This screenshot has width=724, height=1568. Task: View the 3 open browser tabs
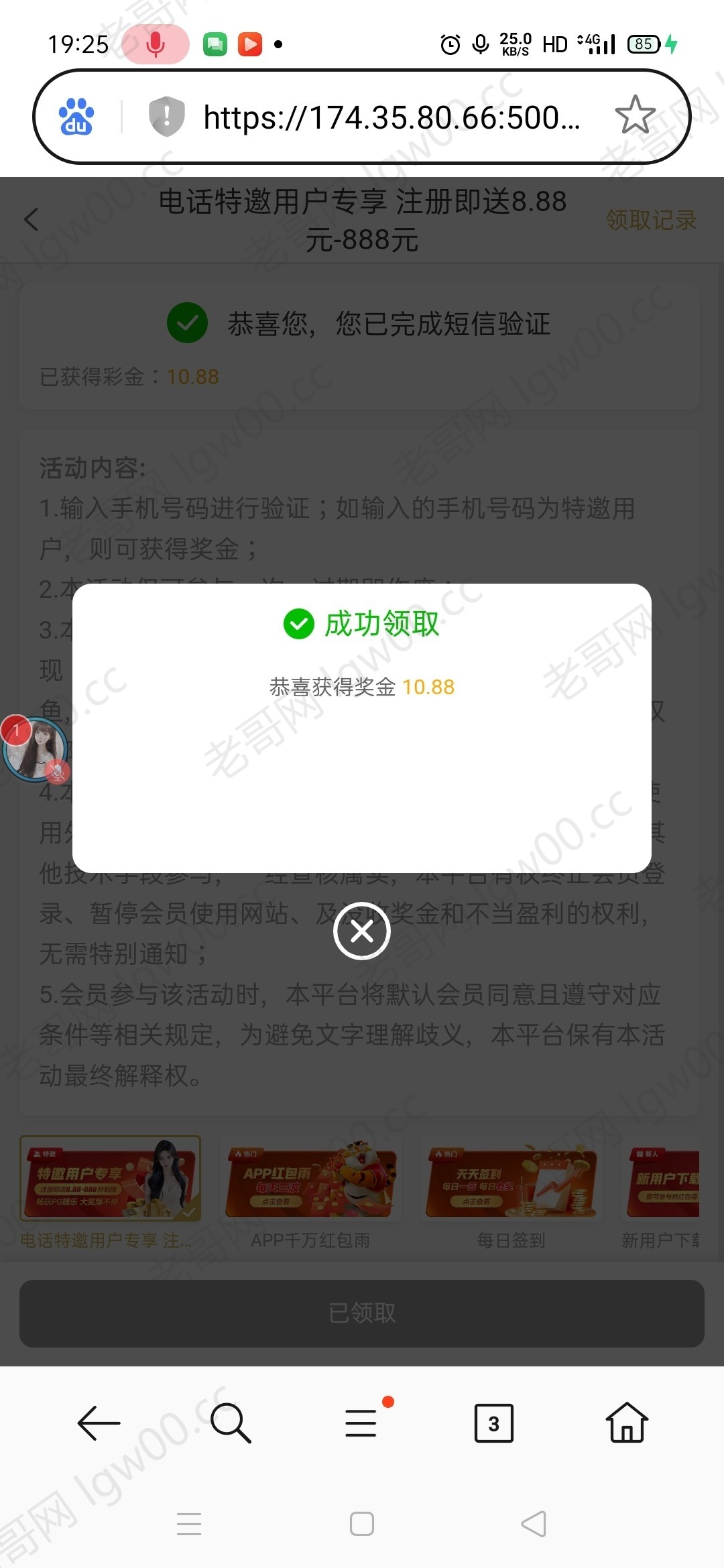(494, 1423)
